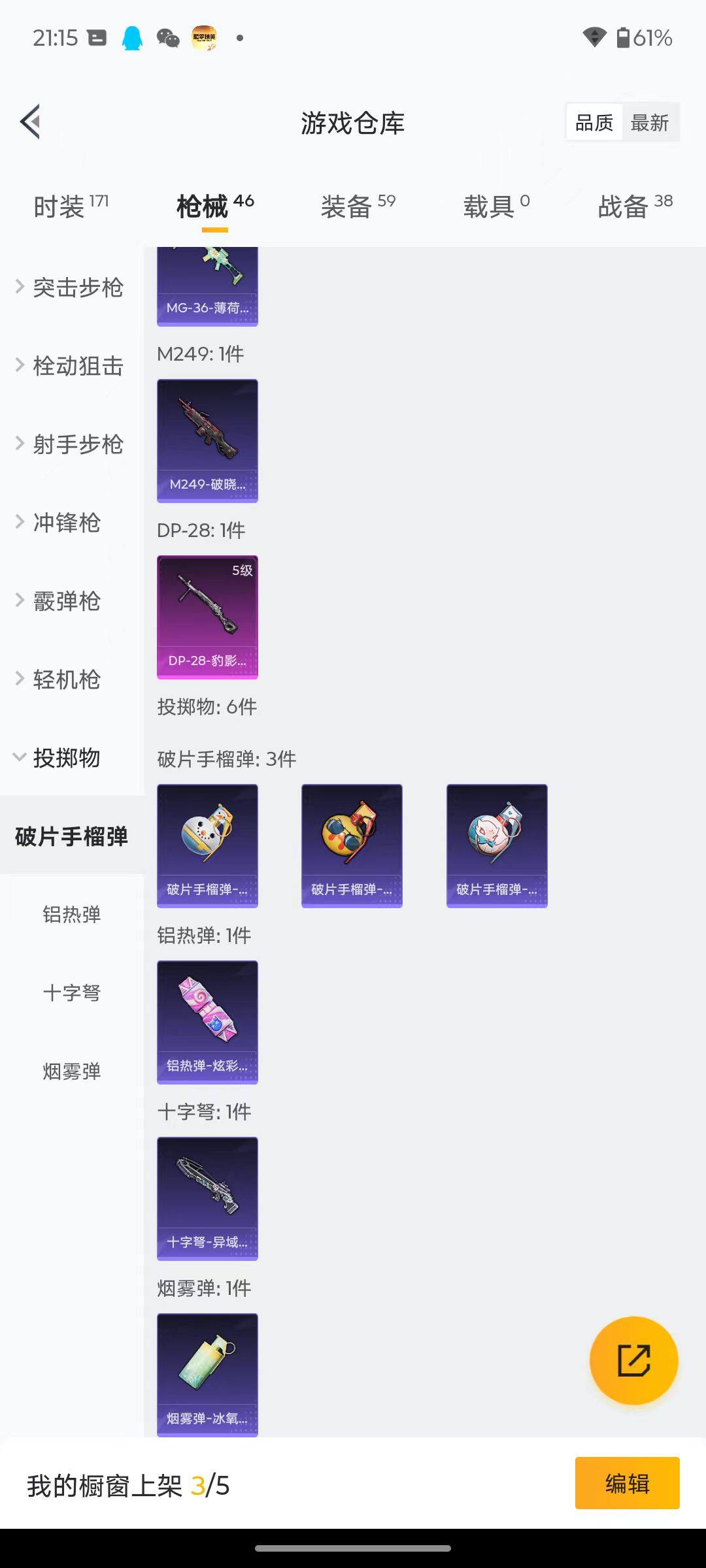Select 铝热弹 in the sidebar

click(x=72, y=915)
